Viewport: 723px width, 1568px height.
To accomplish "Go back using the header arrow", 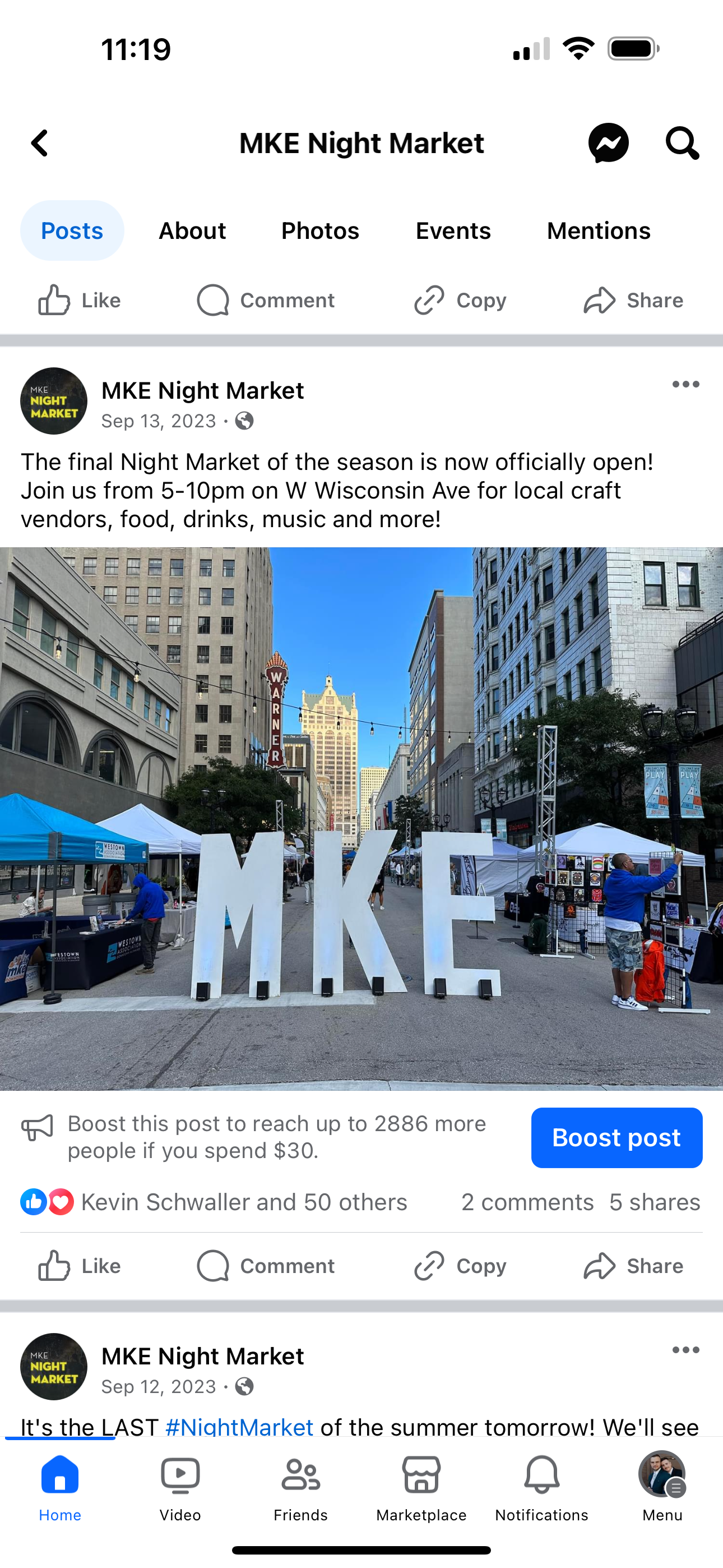I will point(40,144).
